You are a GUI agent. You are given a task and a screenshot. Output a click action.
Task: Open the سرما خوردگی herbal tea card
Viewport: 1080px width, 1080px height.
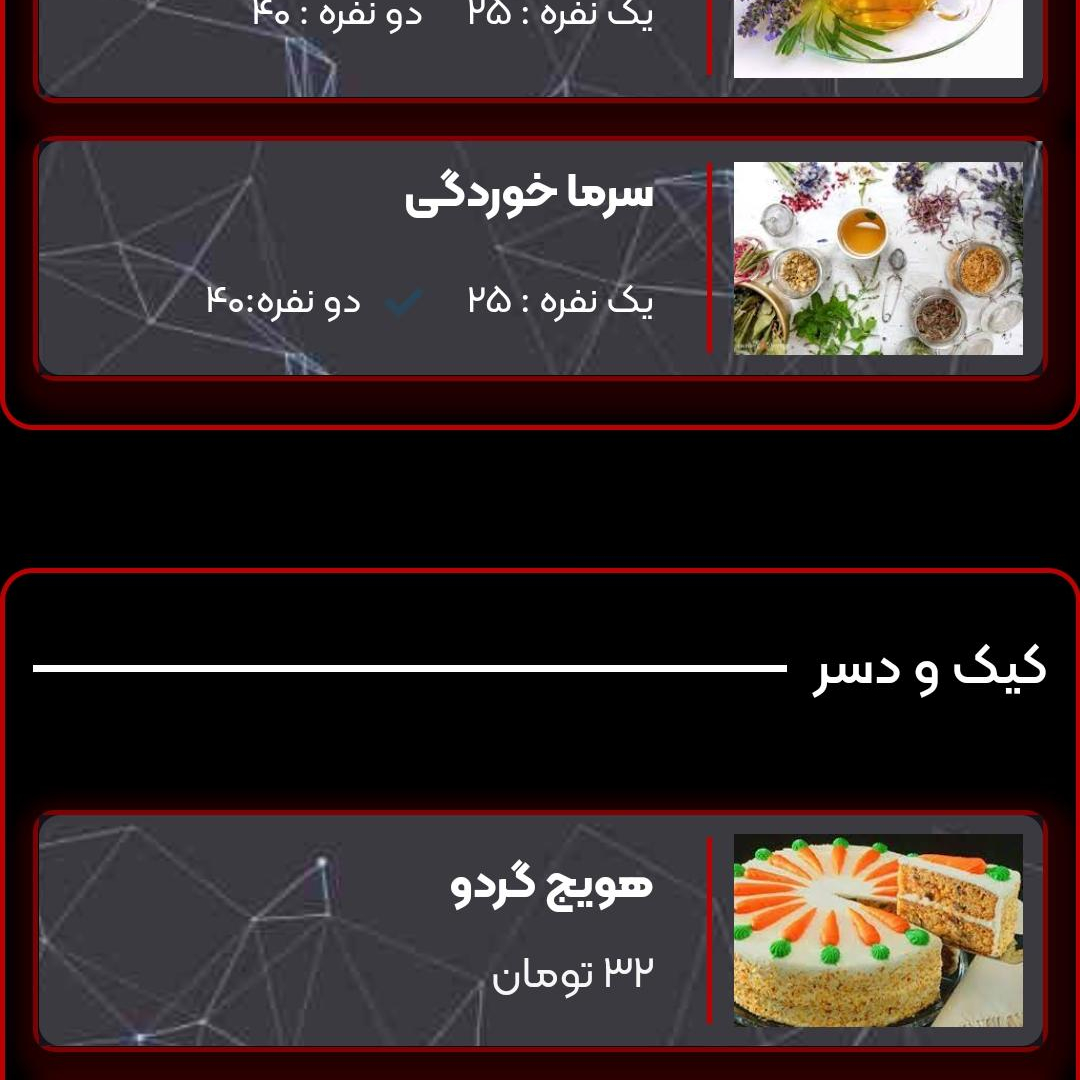(540, 258)
